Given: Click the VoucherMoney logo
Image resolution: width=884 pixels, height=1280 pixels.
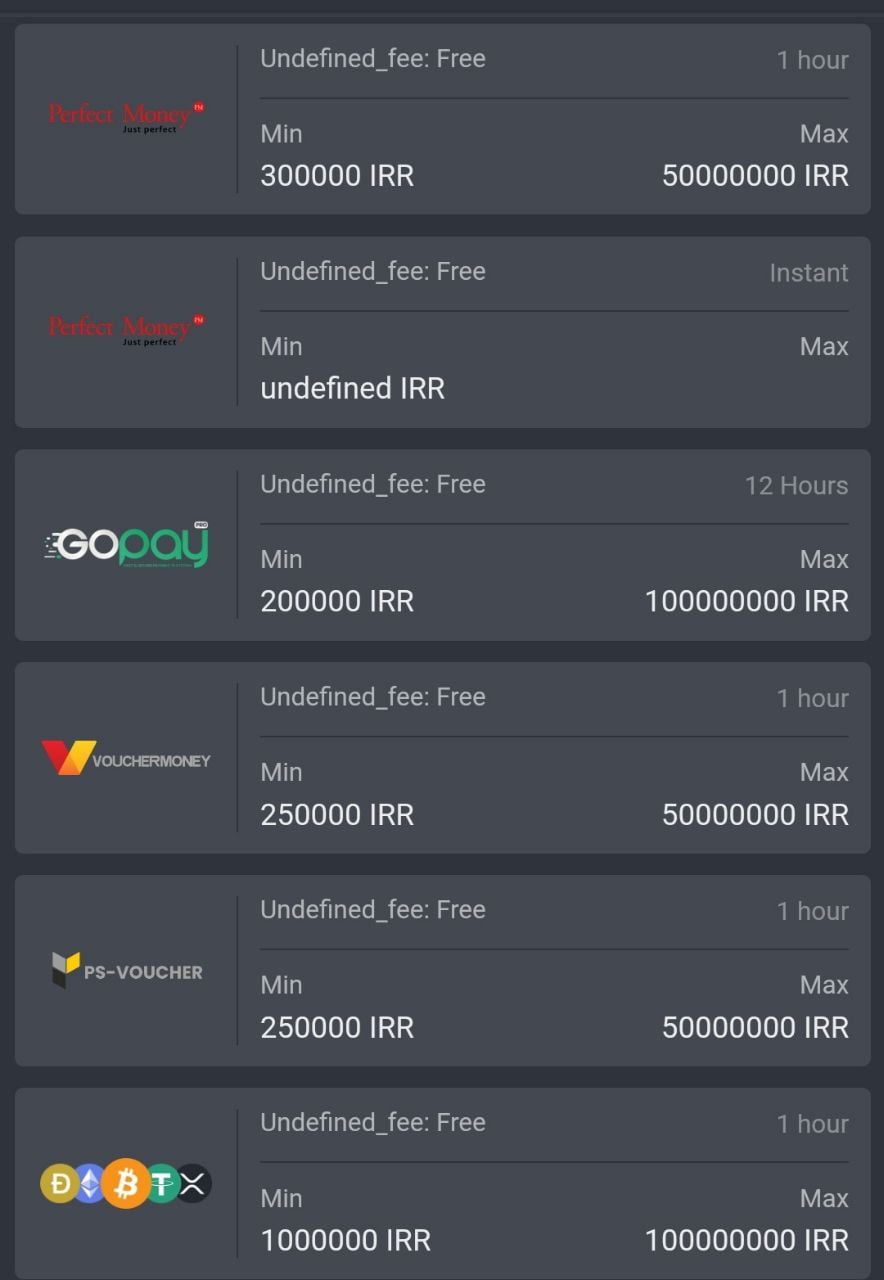Looking at the screenshot, I should tap(124, 758).
